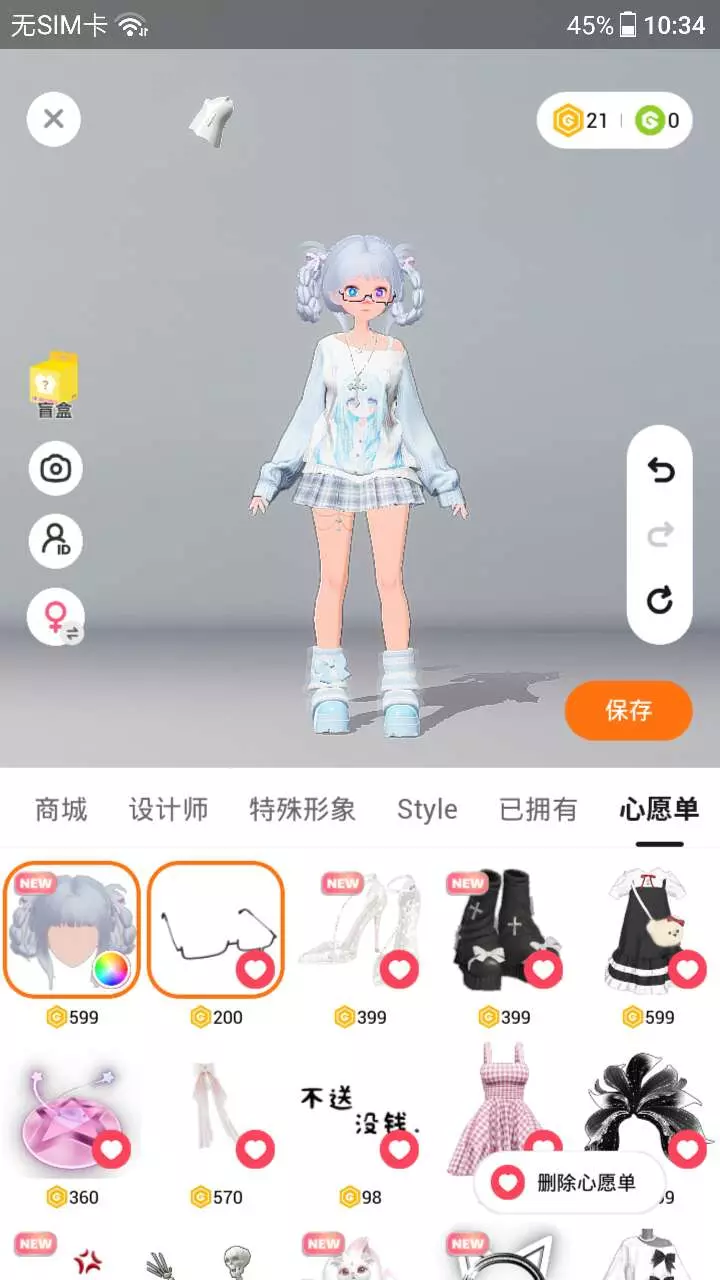Screen dimensions: 720x1280
Task: Reset the avatar outfit
Action: [660, 600]
